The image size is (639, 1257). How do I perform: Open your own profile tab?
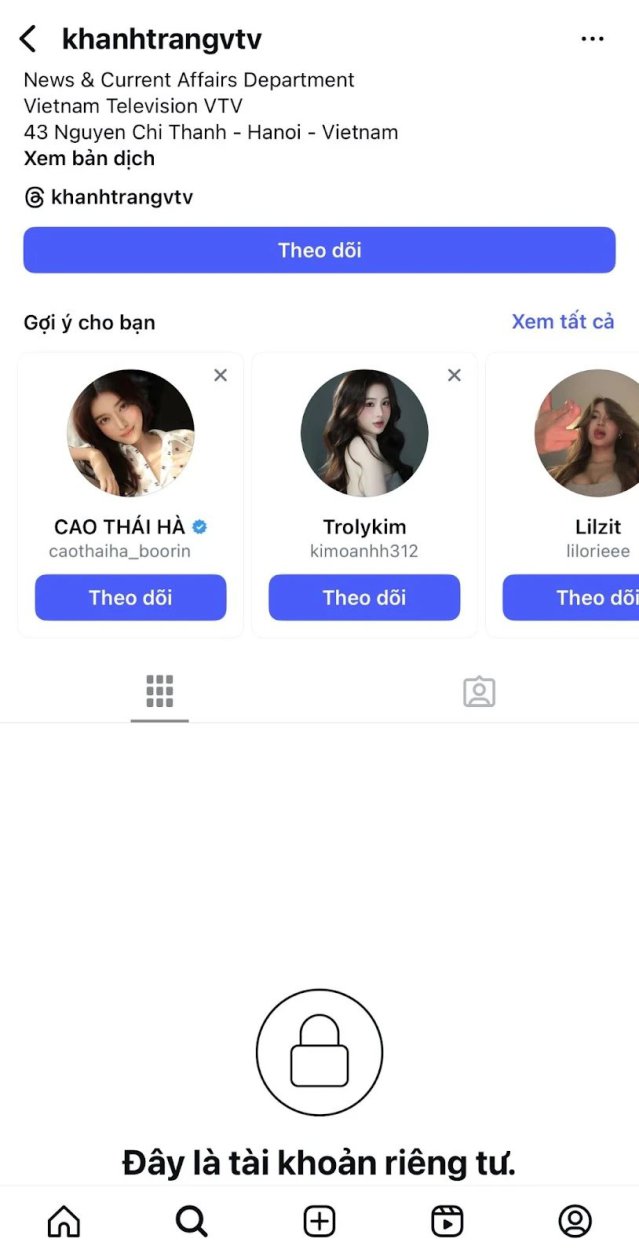pyautogui.click(x=575, y=1221)
